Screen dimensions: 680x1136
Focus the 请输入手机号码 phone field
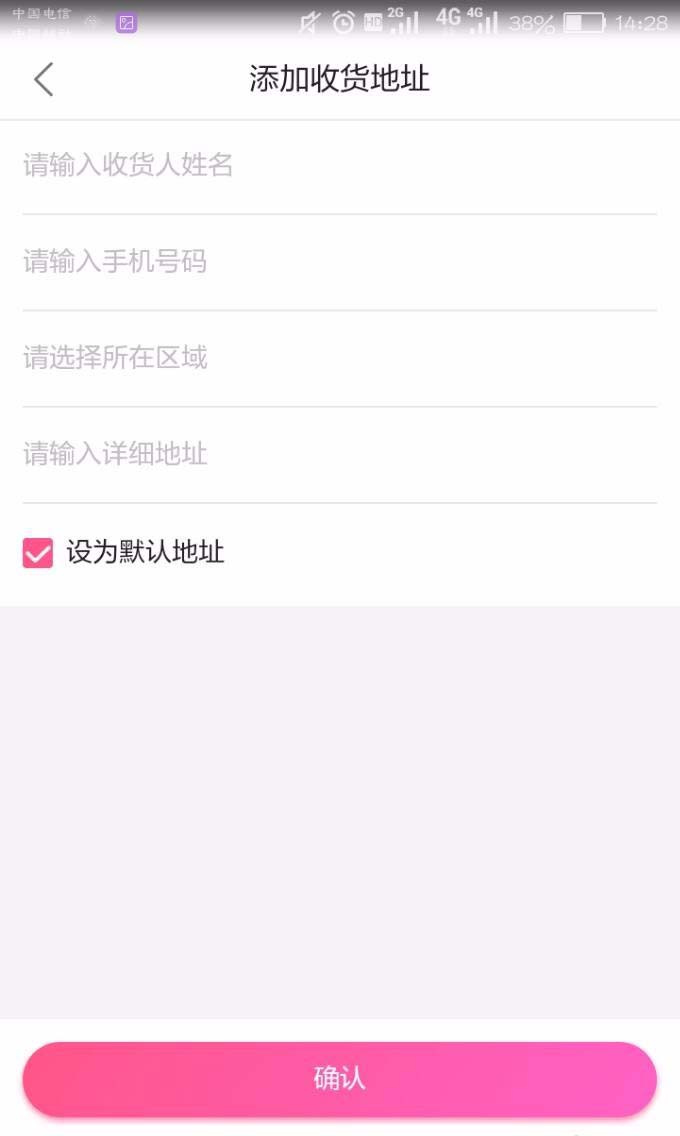339,262
